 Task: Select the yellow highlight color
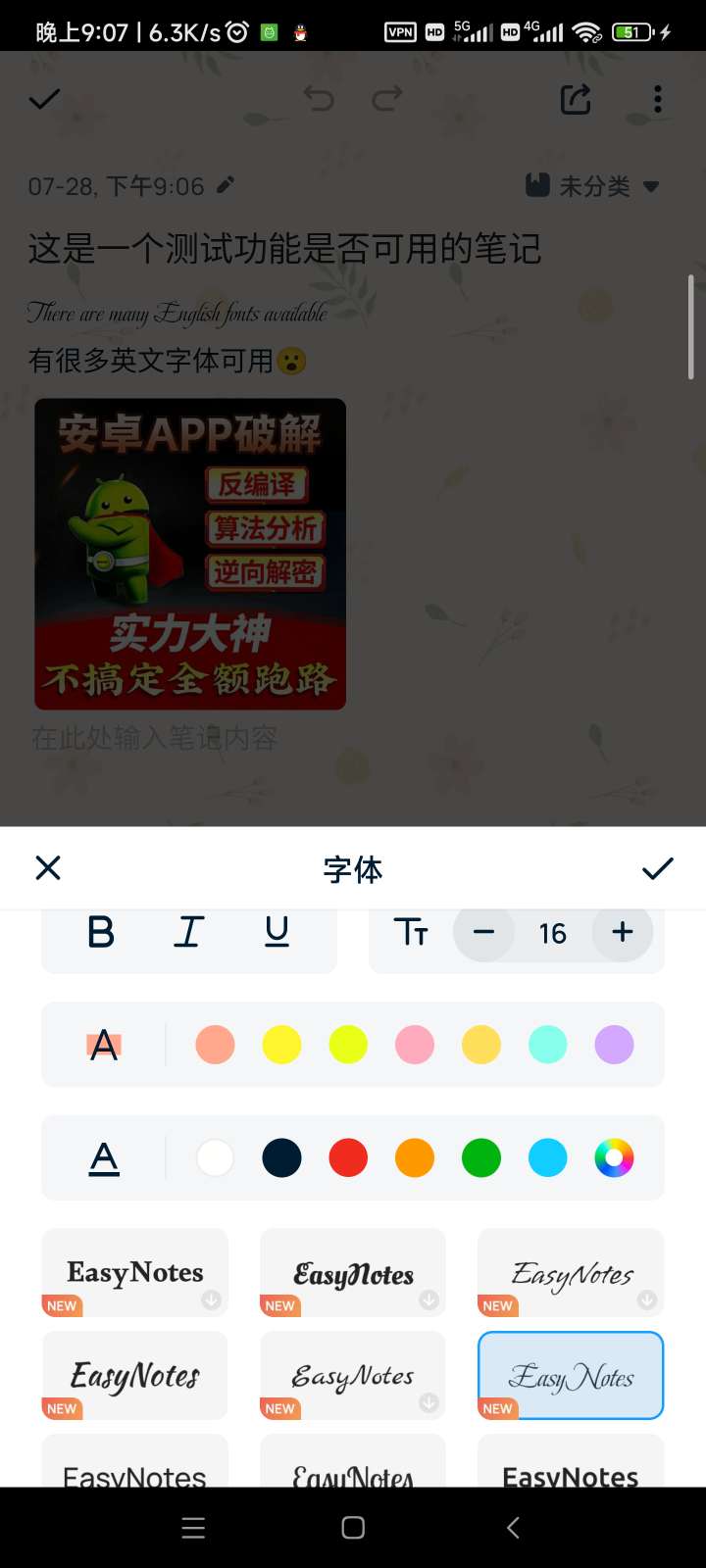click(x=281, y=1045)
